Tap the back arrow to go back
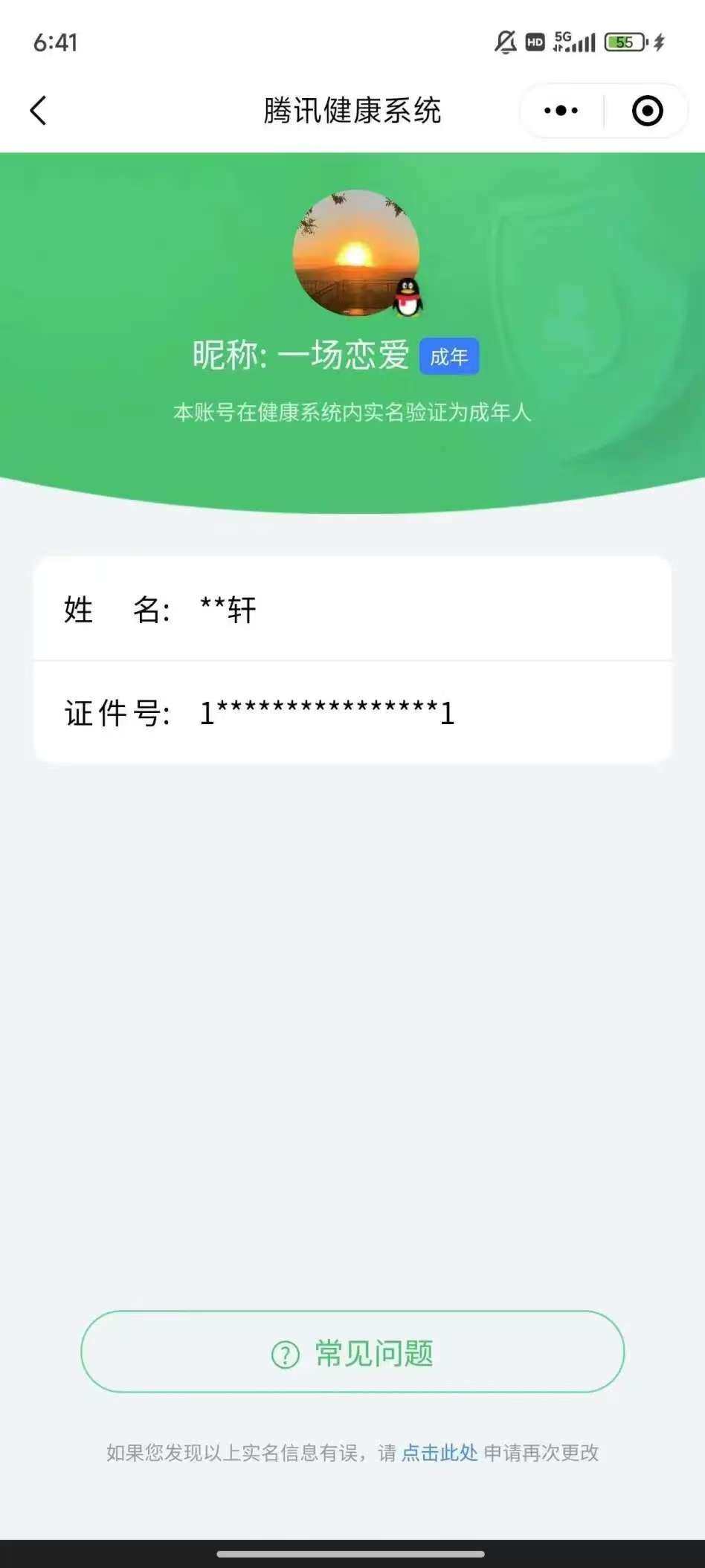The height and width of the screenshot is (1568, 705). pyautogui.click(x=39, y=110)
